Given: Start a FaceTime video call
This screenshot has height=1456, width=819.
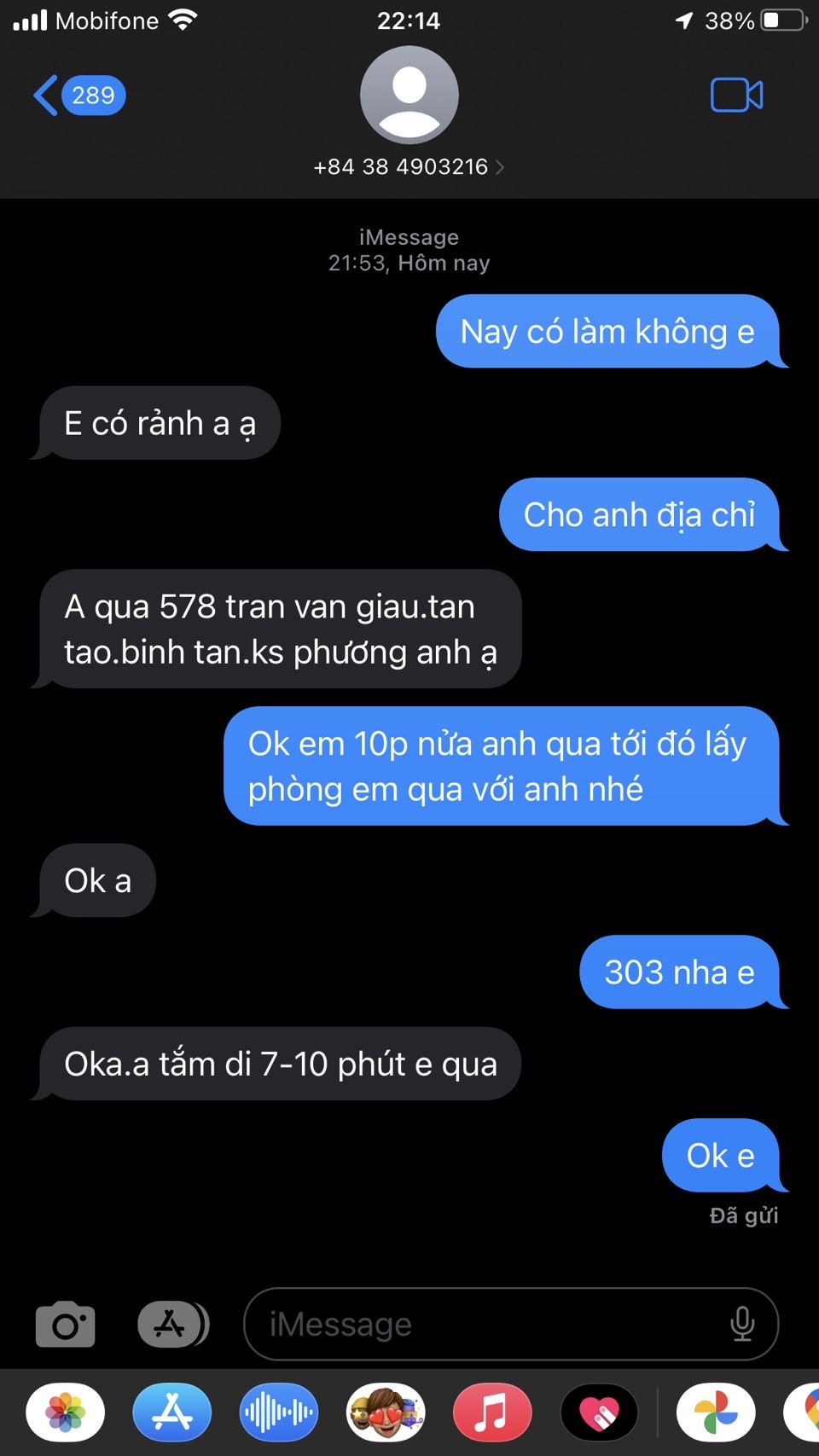Looking at the screenshot, I should 736,96.
